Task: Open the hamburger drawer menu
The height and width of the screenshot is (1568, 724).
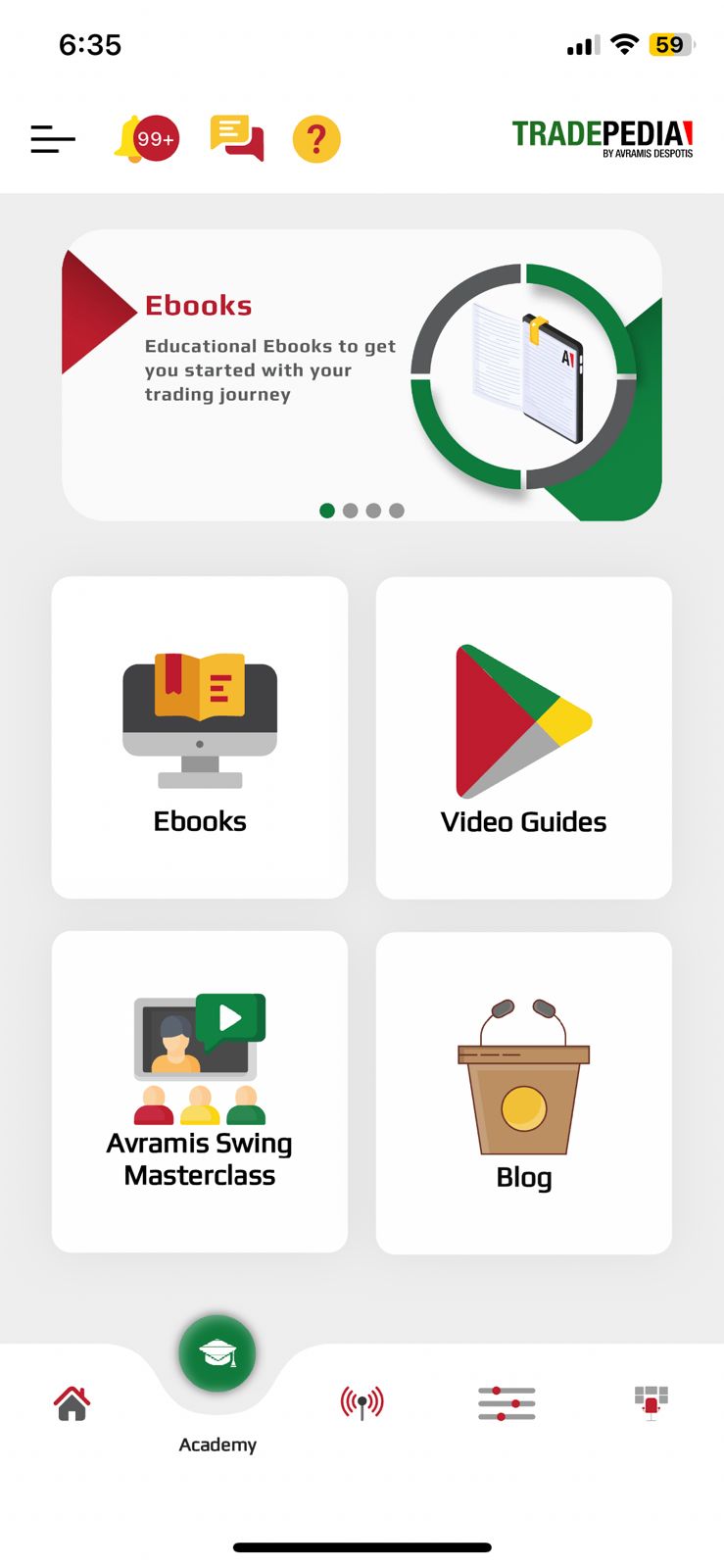Action: 53,139
